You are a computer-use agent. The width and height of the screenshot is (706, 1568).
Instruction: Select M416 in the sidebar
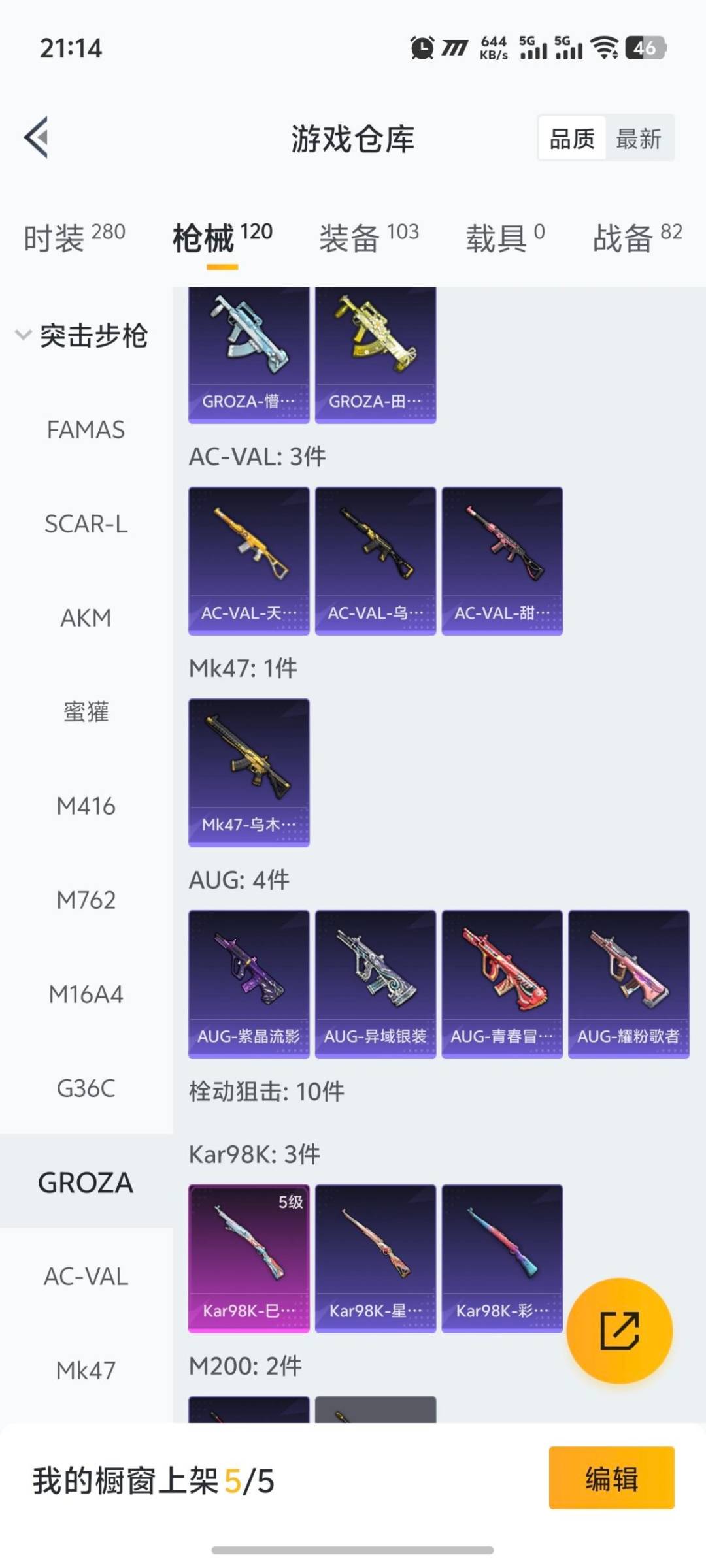point(86,806)
